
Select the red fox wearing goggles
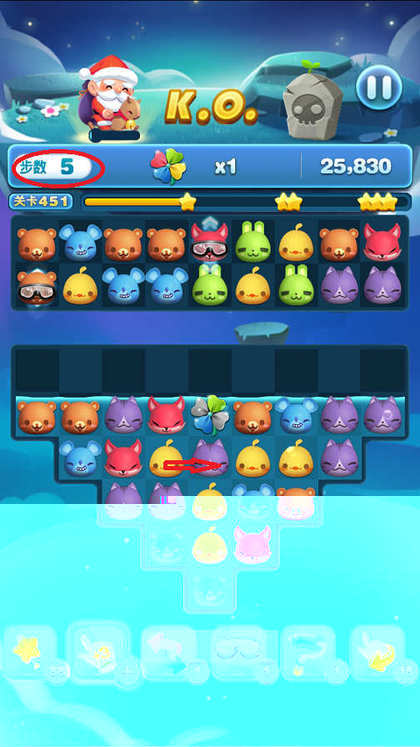tap(210, 241)
